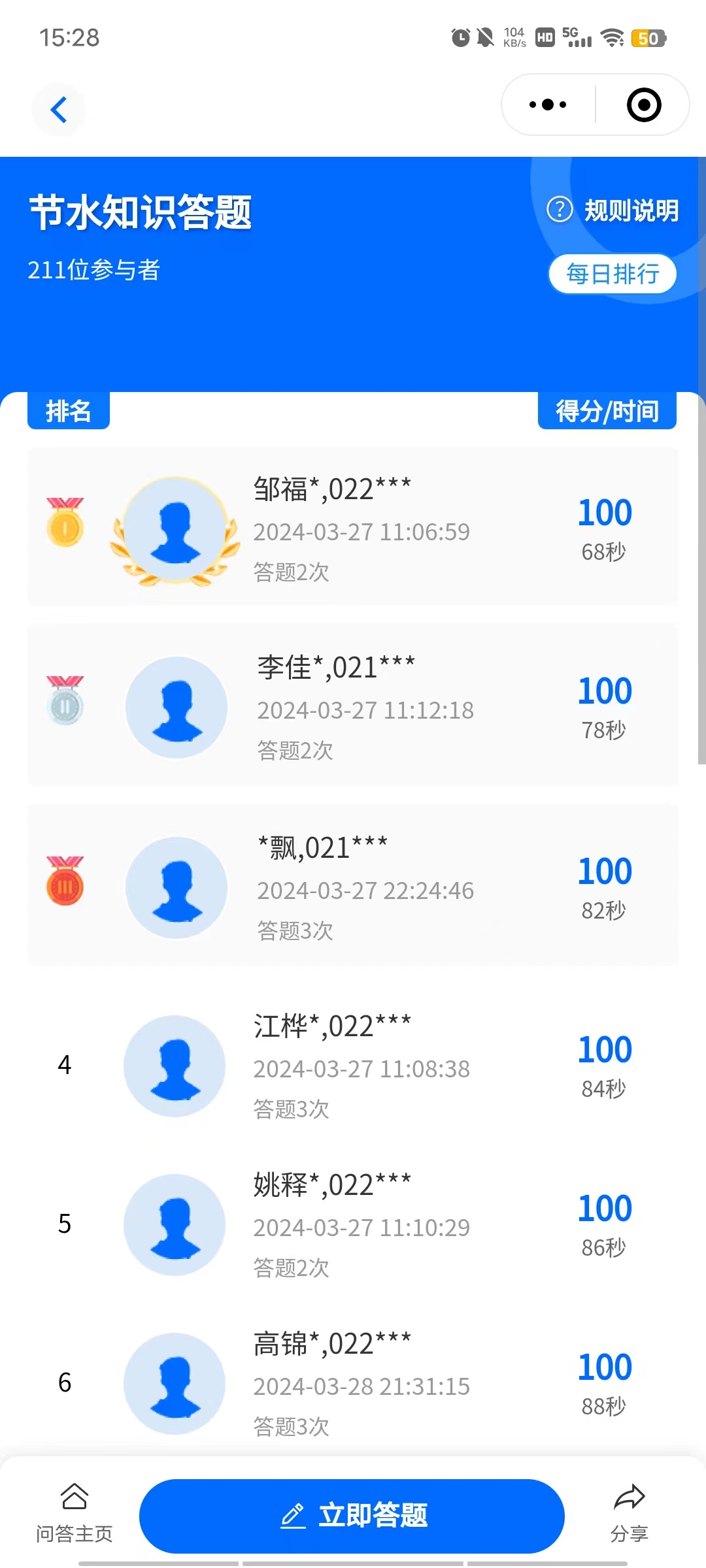The height and width of the screenshot is (1568, 706).
Task: Open 规则说明 rules explanation
Action: pyautogui.click(x=631, y=210)
